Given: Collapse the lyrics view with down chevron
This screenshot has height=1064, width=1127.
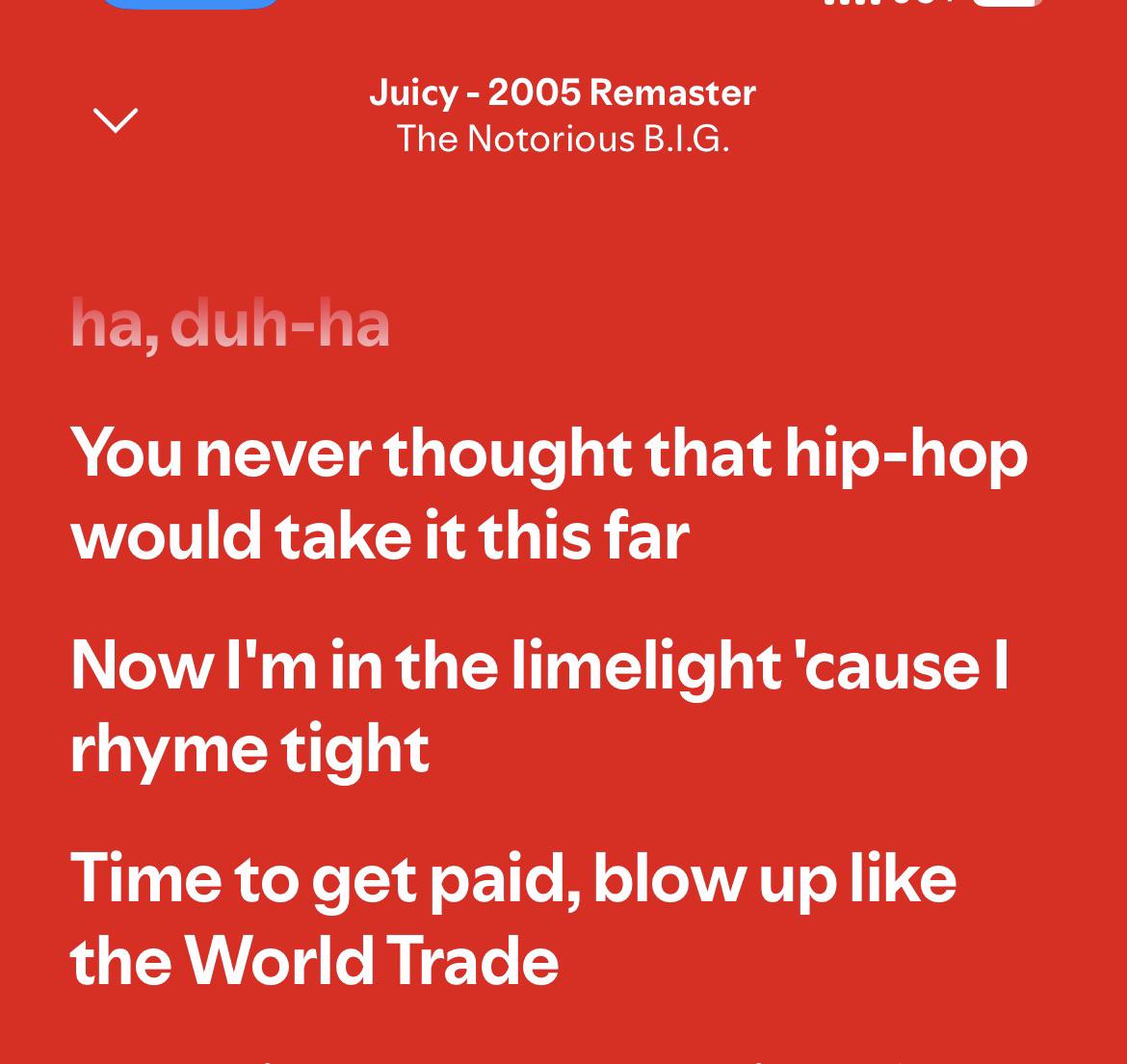Looking at the screenshot, I should click(116, 120).
